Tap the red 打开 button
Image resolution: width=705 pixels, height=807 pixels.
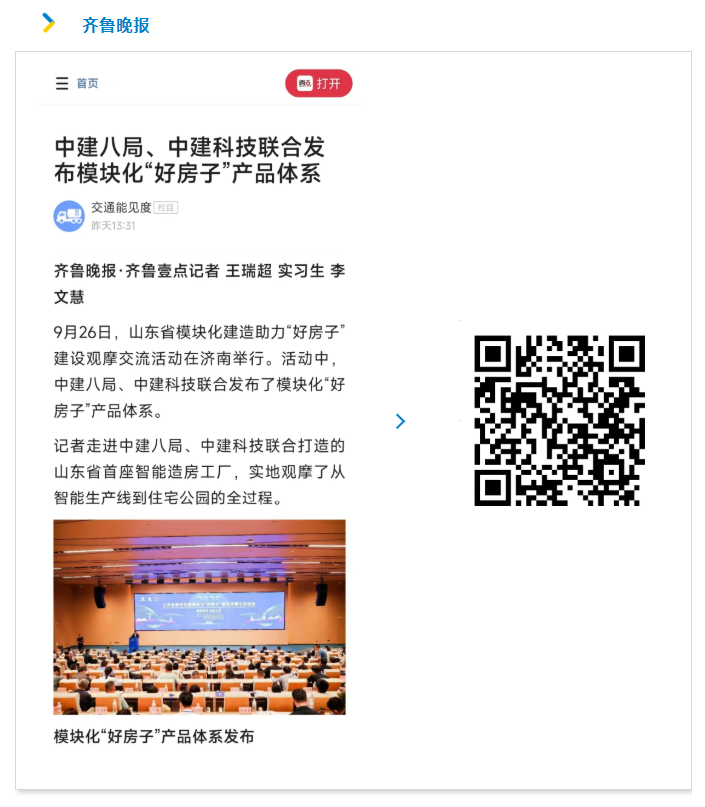click(x=319, y=84)
